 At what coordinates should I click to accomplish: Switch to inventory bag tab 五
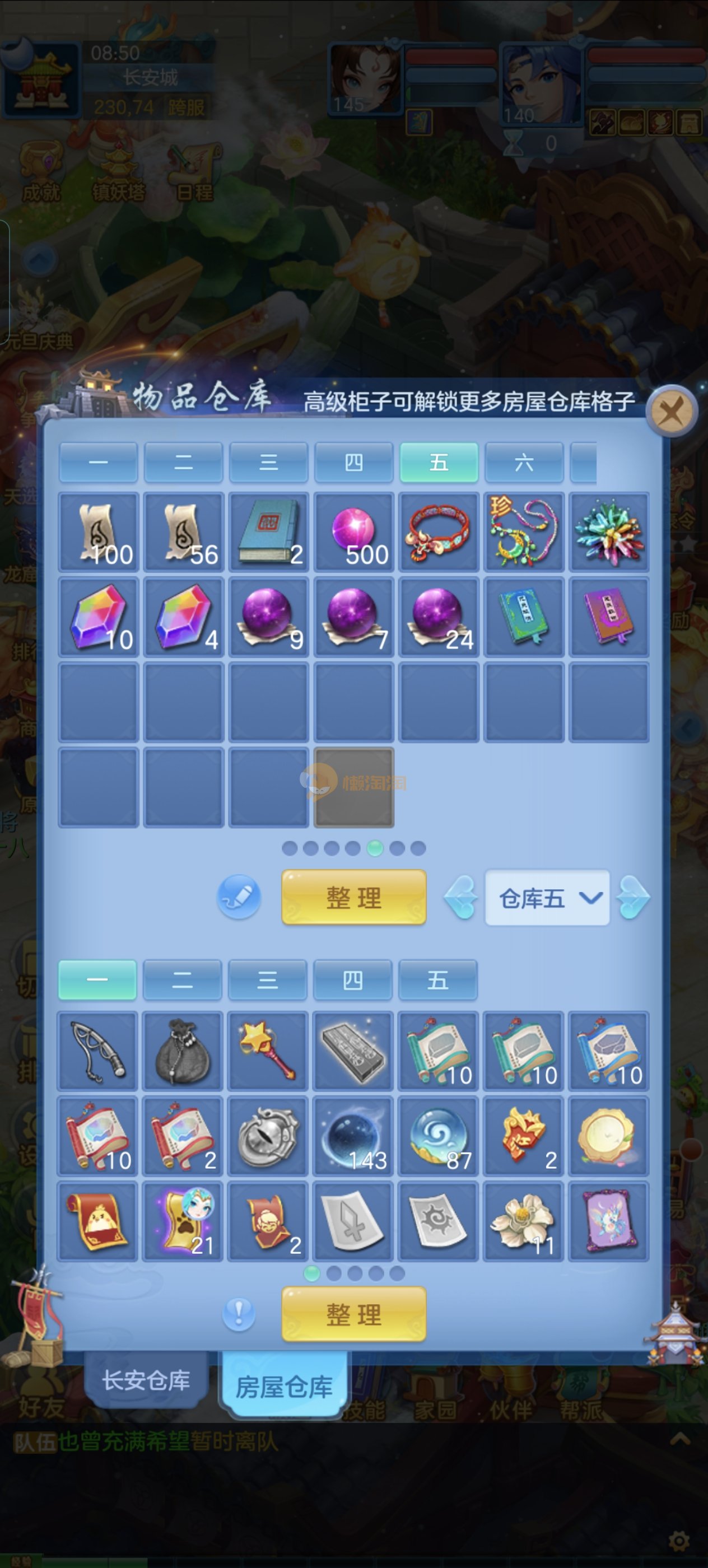click(x=437, y=979)
